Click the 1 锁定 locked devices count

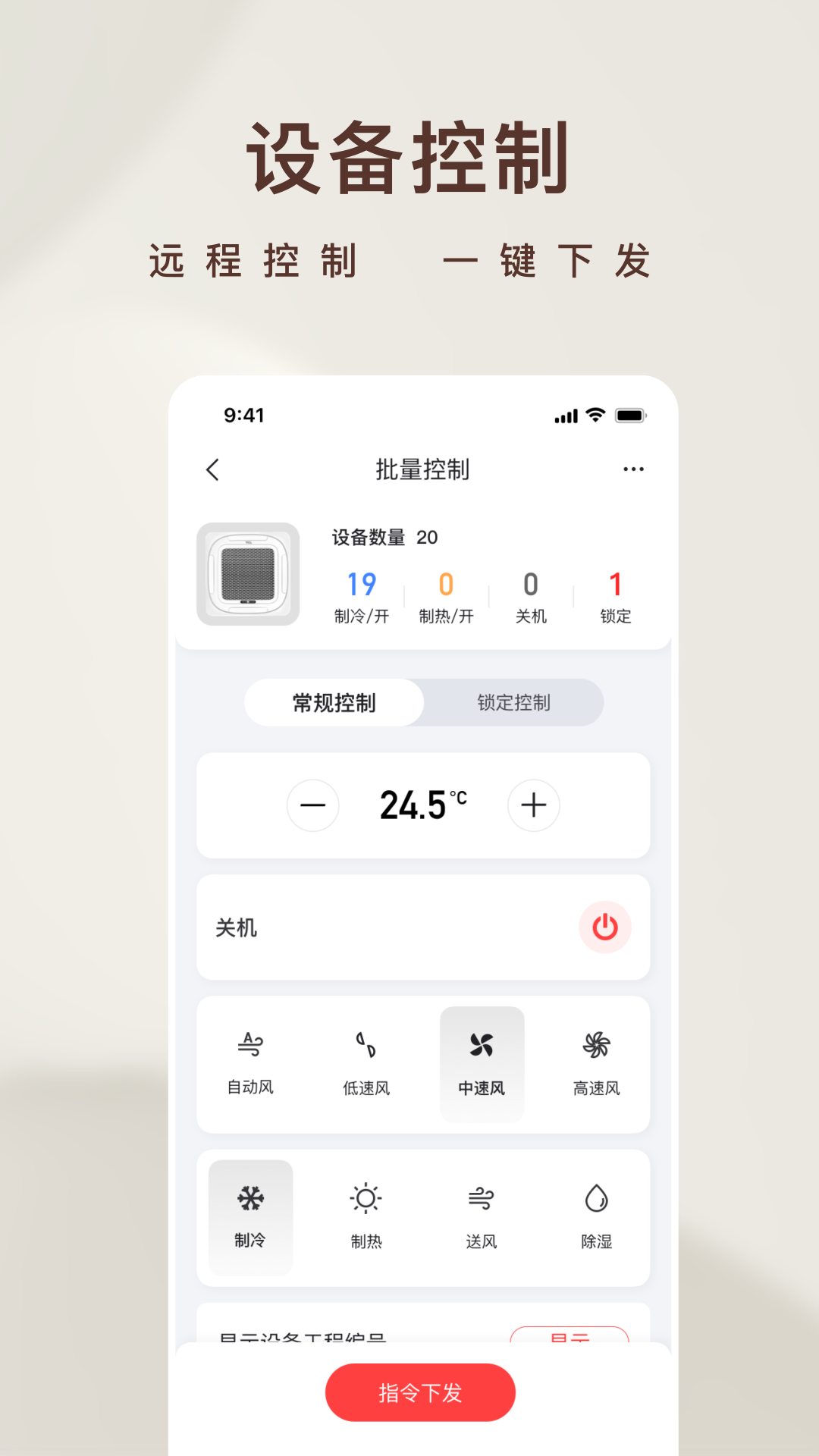pyautogui.click(x=614, y=597)
